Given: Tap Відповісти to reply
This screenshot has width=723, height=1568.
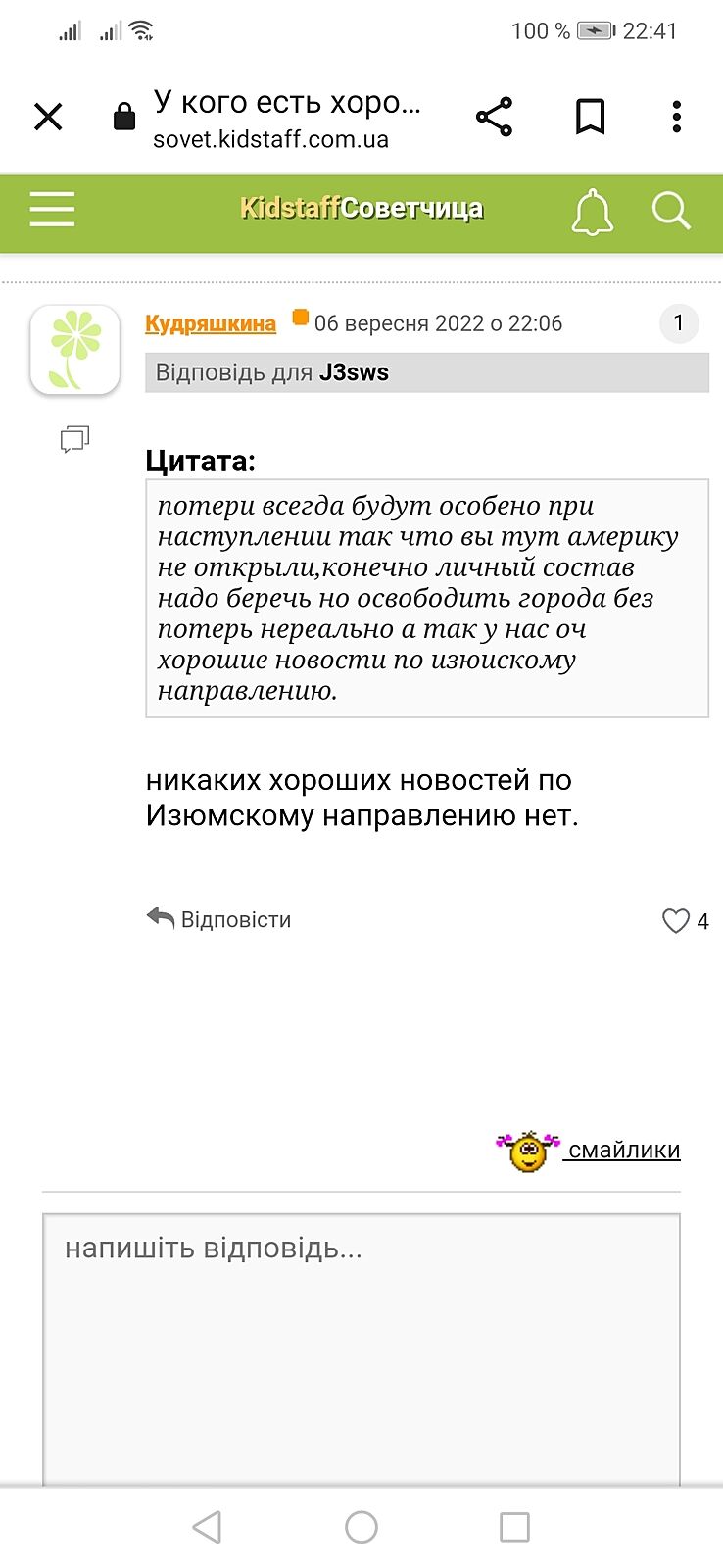Looking at the screenshot, I should click(x=219, y=919).
